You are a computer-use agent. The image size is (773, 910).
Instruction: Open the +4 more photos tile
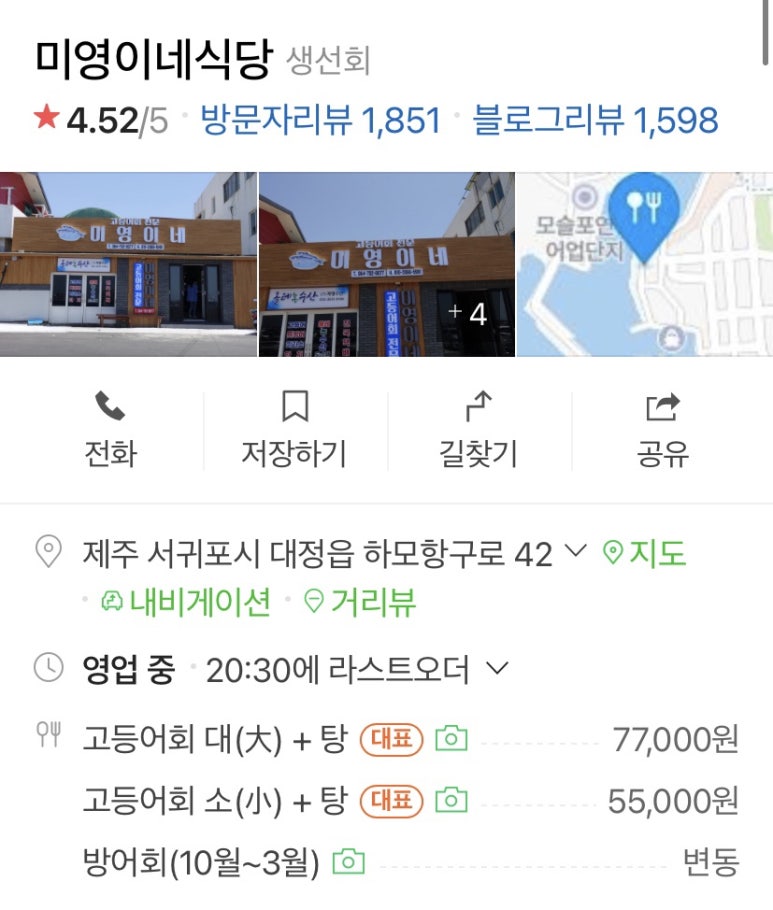(387, 264)
